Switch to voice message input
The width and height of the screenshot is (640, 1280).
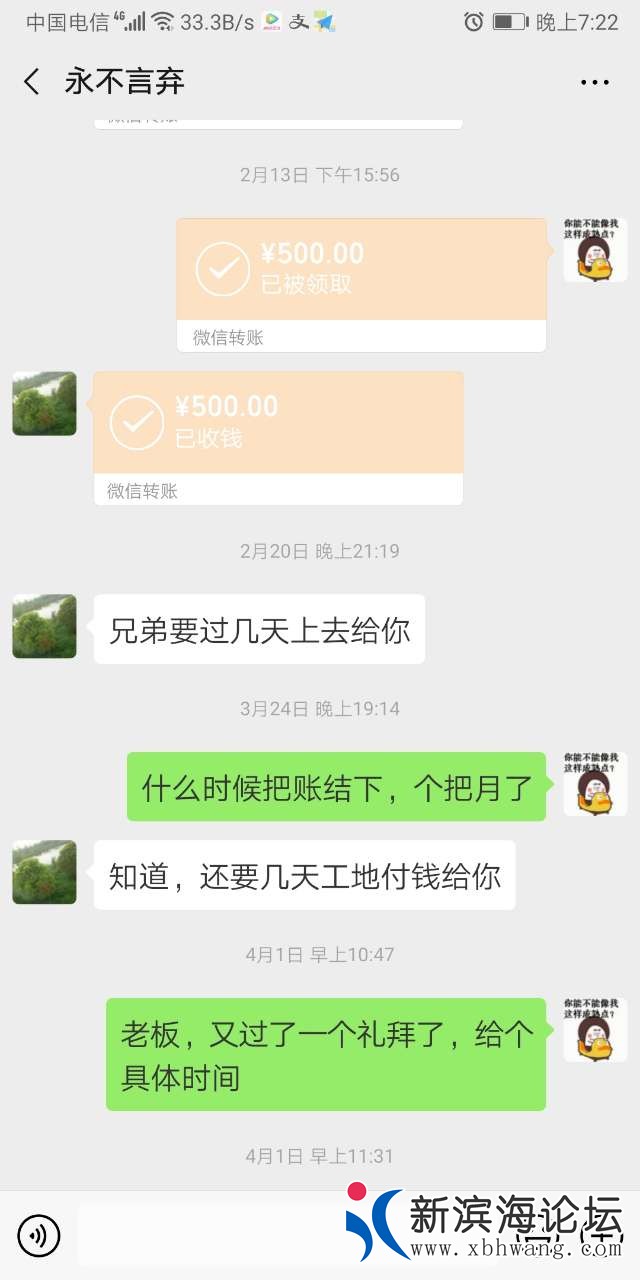[x=39, y=1237]
